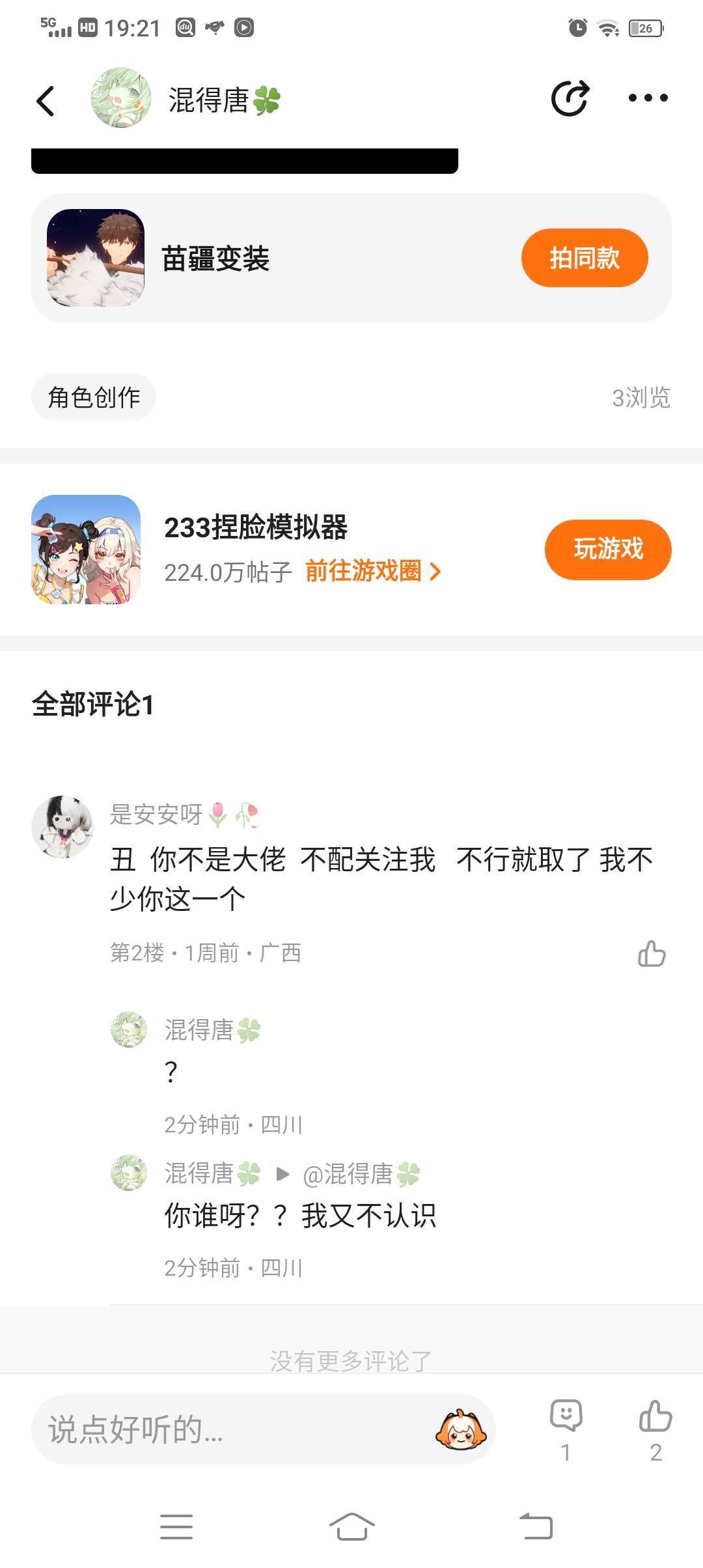Select the 角色创作 tag chip
This screenshot has width=703, height=1568.
coord(94,397)
